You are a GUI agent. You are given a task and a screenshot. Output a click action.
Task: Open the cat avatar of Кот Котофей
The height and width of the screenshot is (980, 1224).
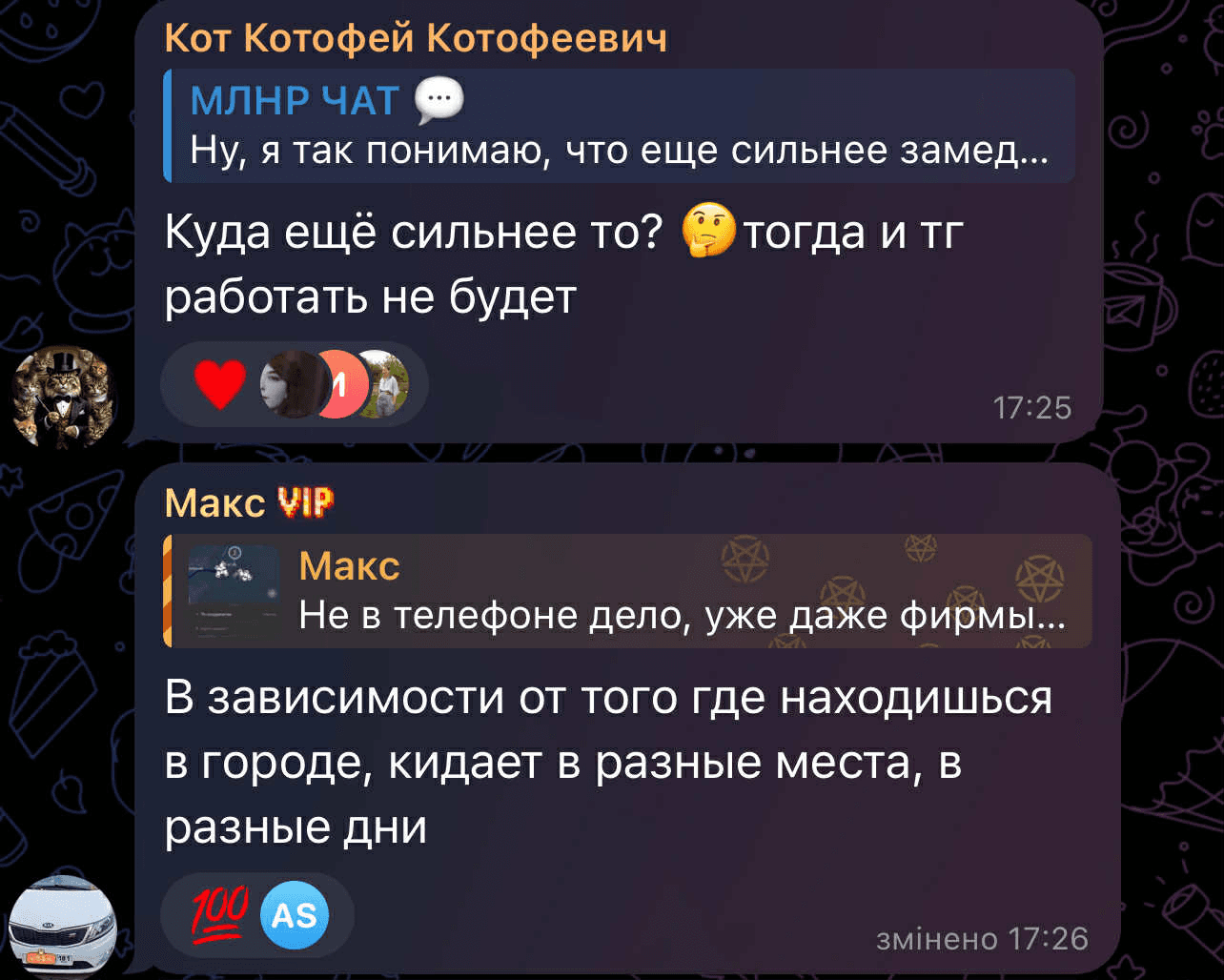pos(63,394)
